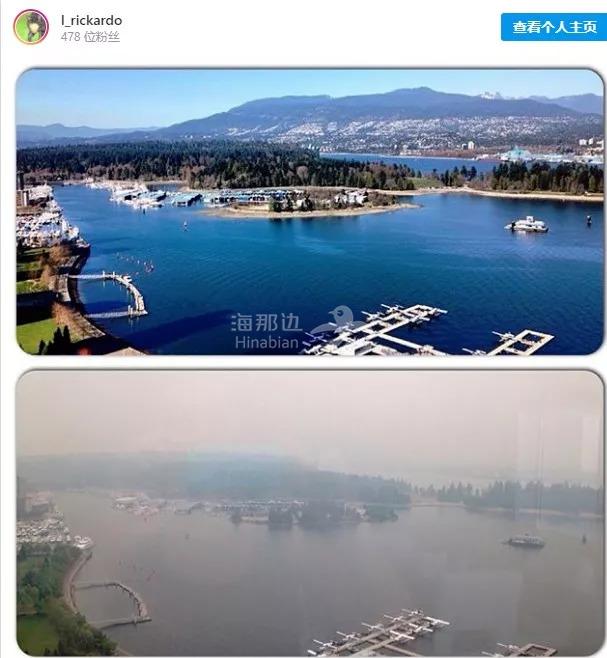Tap the 查看个人主页 button
This screenshot has height=658, width=607.
click(x=553, y=27)
